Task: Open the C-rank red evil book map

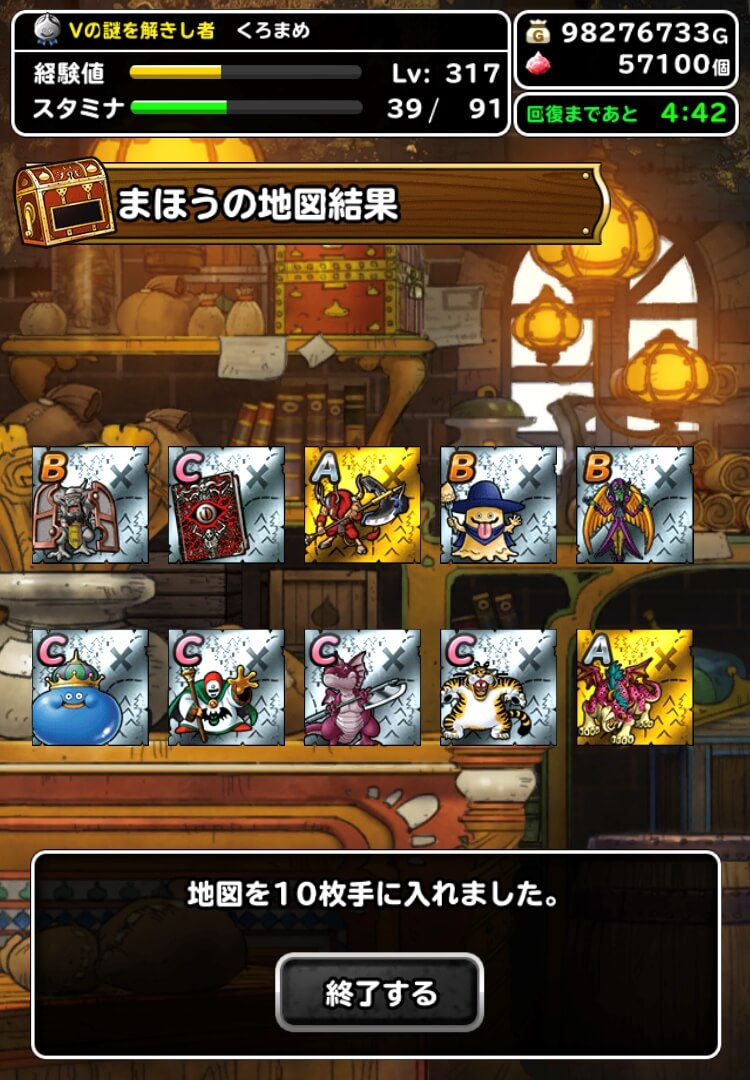Action: 226,506
